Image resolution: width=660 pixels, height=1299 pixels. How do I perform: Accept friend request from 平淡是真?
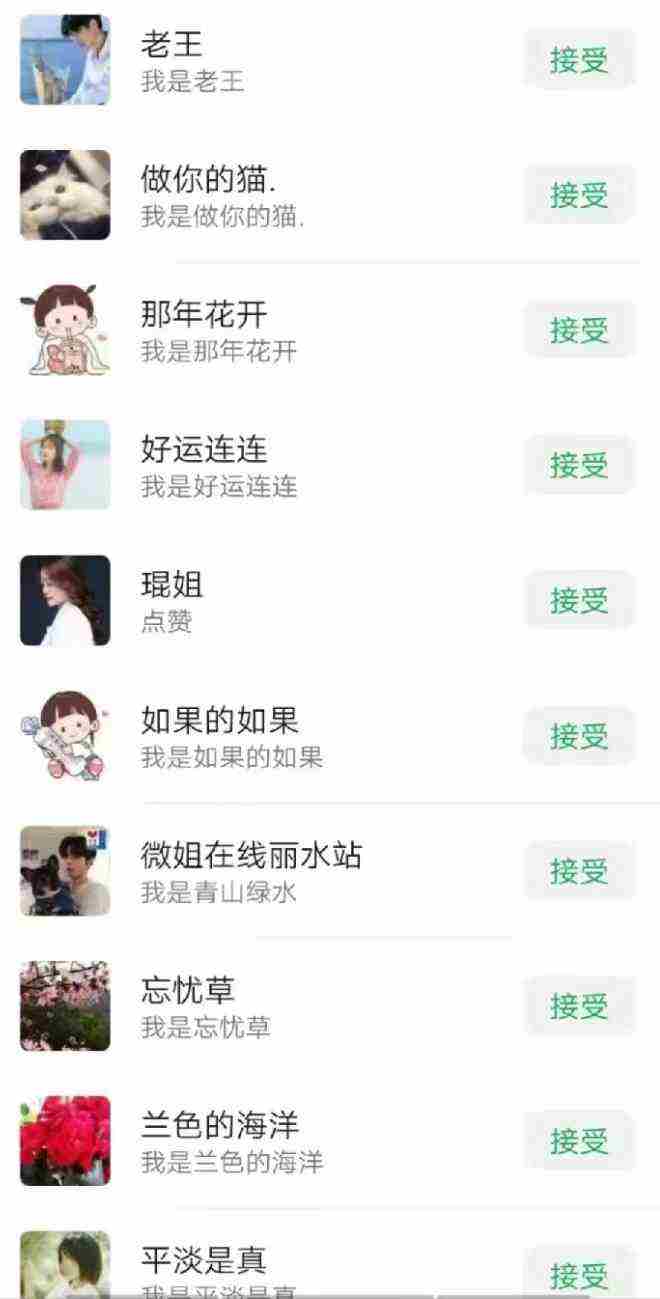579,1275
